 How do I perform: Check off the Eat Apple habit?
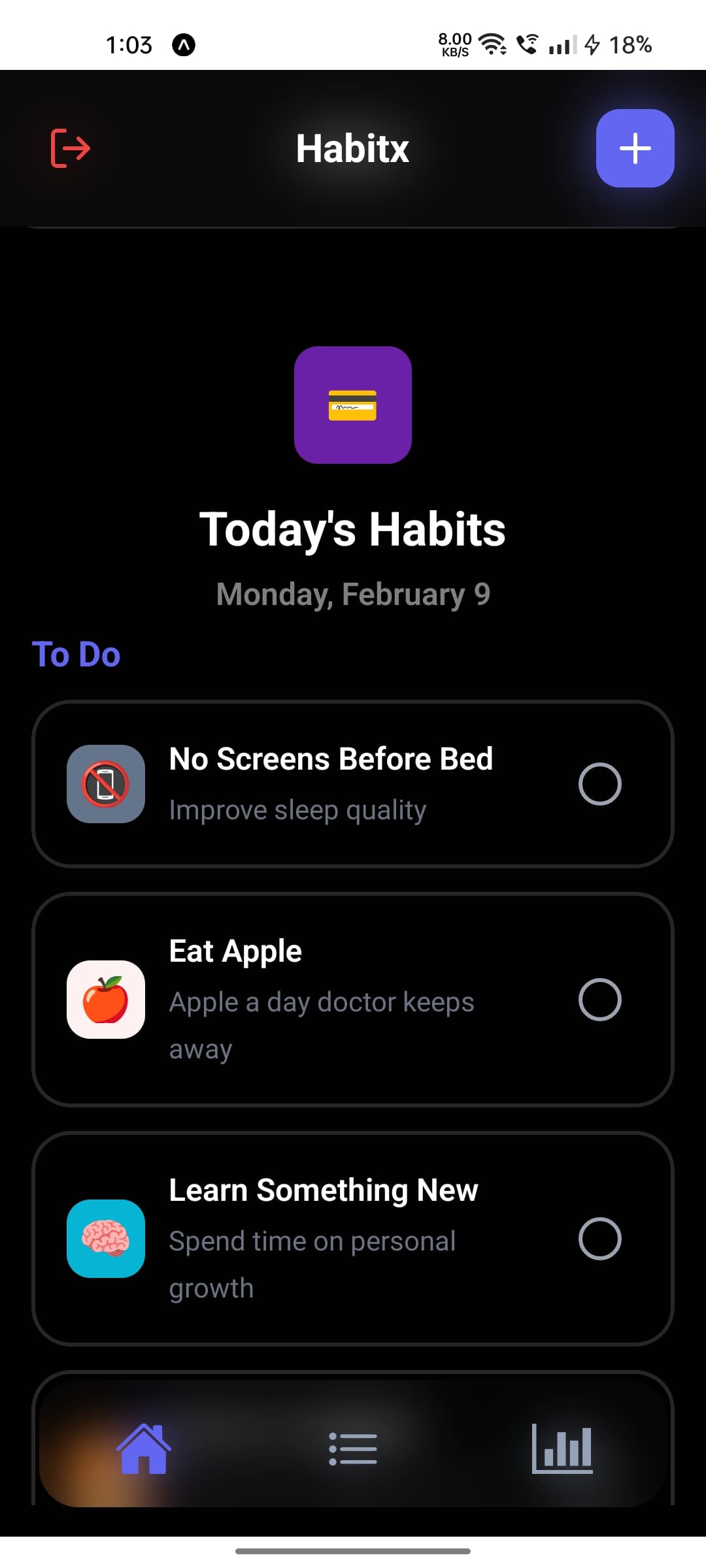[x=601, y=1000]
